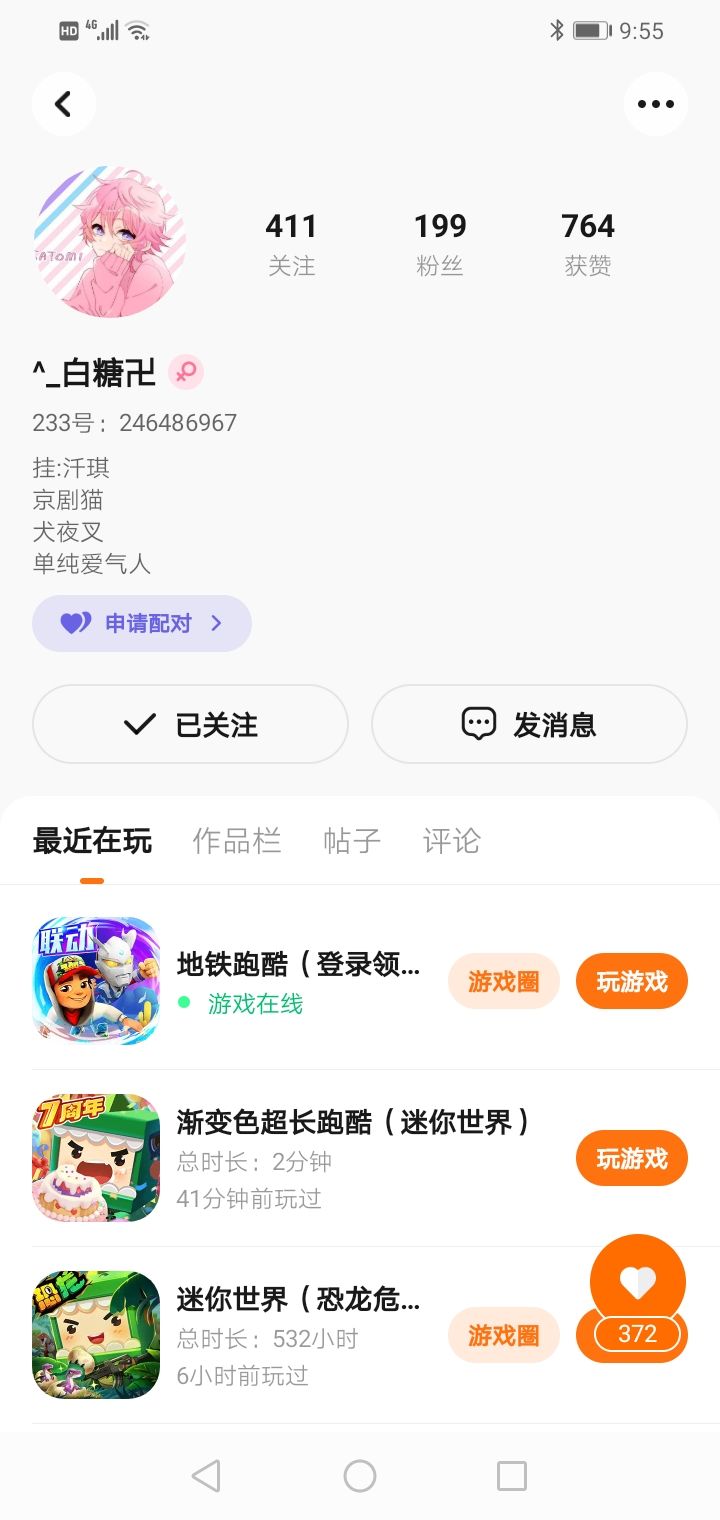Open the system recent apps view

pos(512,1476)
